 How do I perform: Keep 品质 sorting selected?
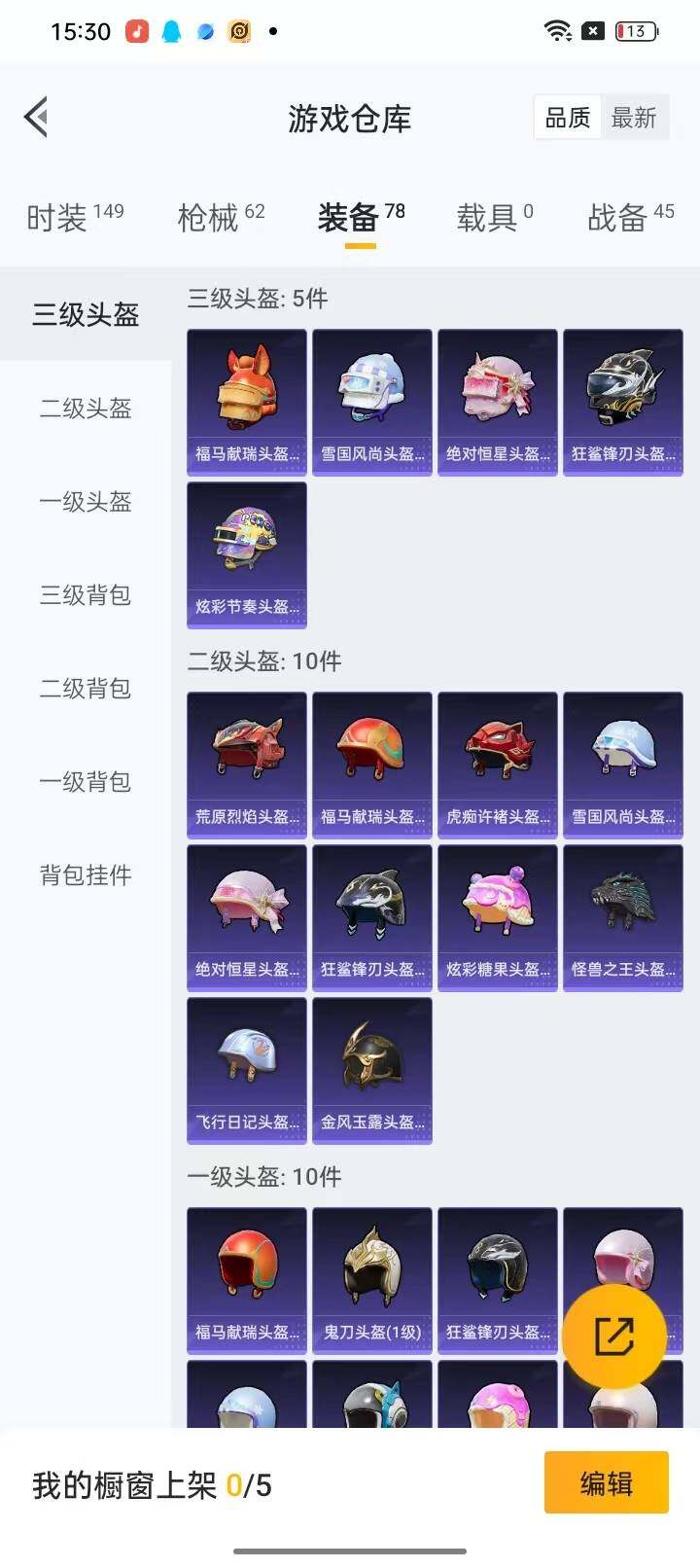567,117
